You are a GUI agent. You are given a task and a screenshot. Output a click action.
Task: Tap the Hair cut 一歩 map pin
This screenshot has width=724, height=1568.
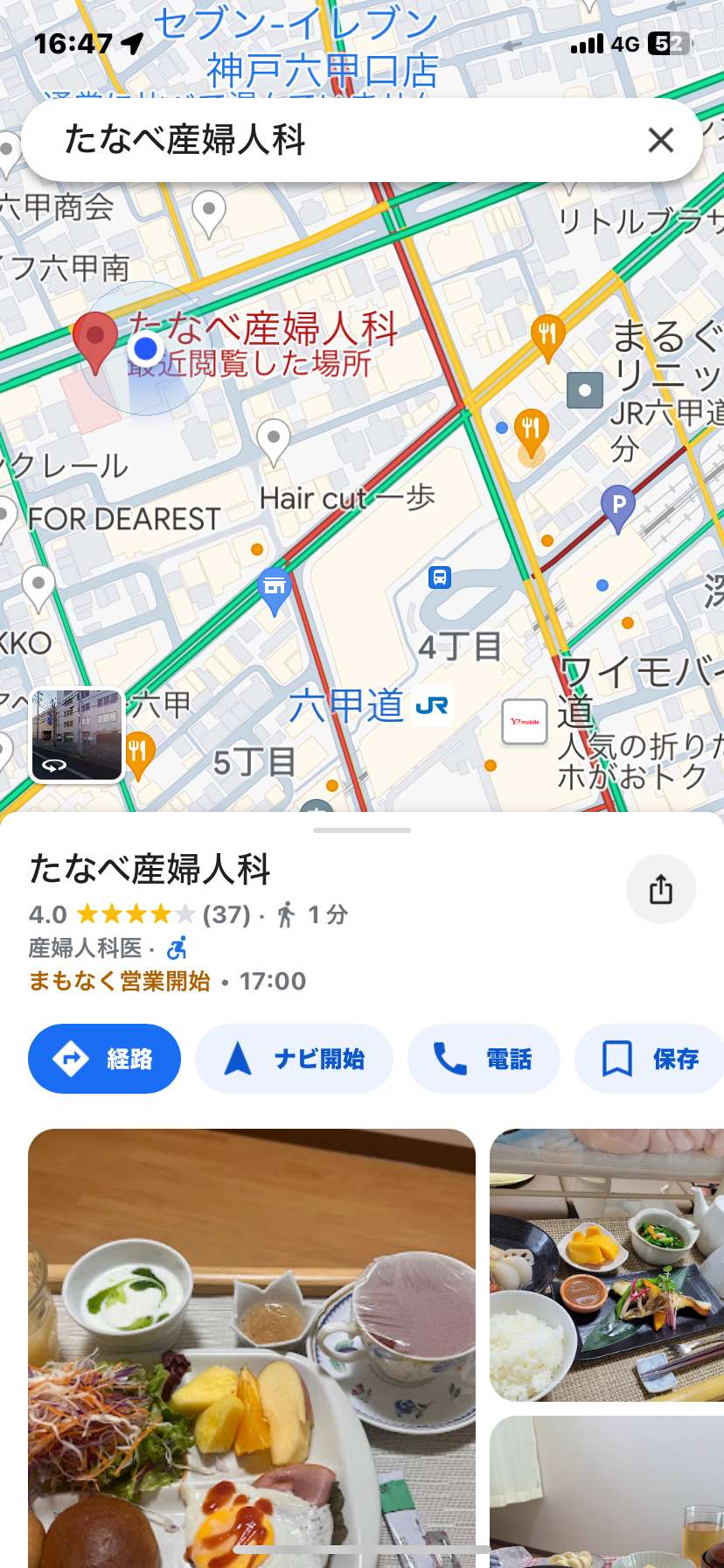click(274, 442)
